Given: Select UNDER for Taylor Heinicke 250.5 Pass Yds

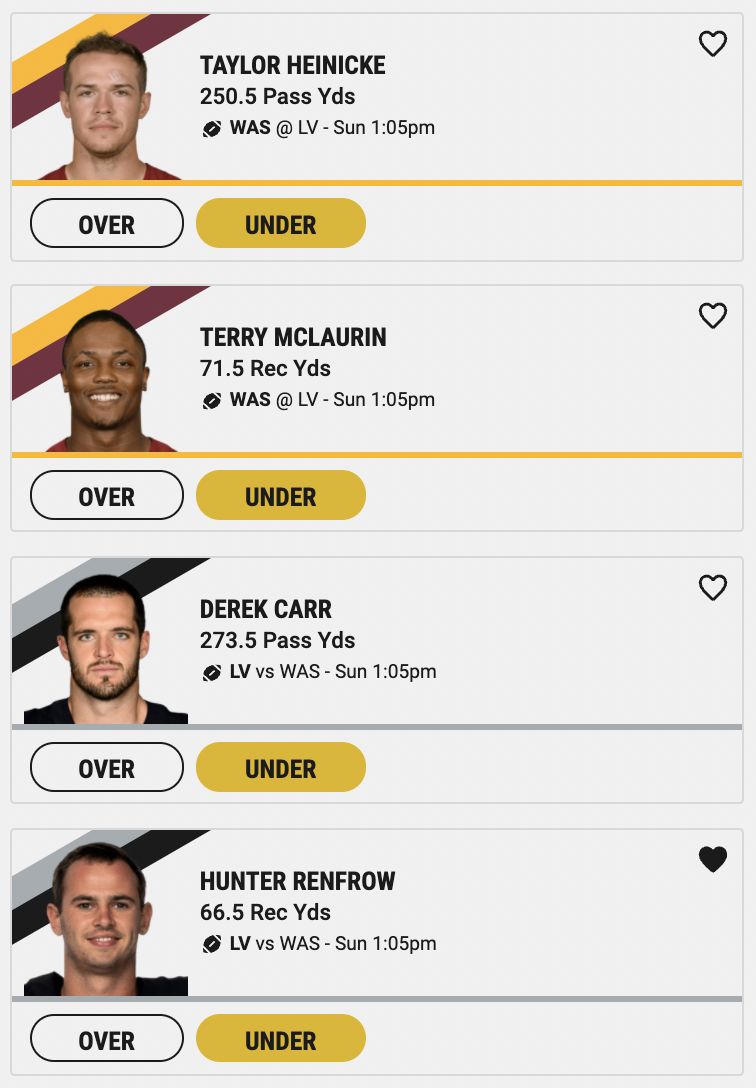Looking at the screenshot, I should [x=281, y=223].
